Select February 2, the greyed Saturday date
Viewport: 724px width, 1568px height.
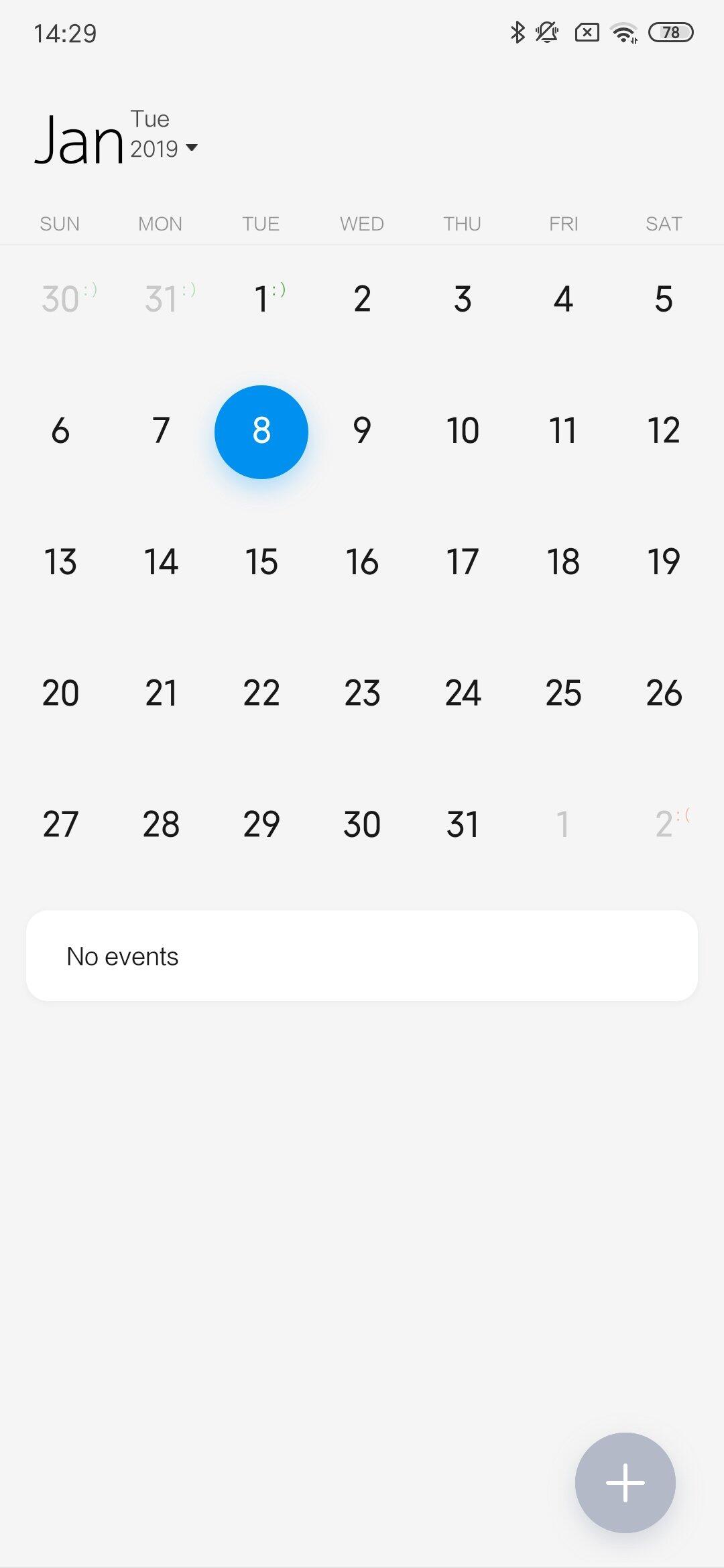[664, 825]
